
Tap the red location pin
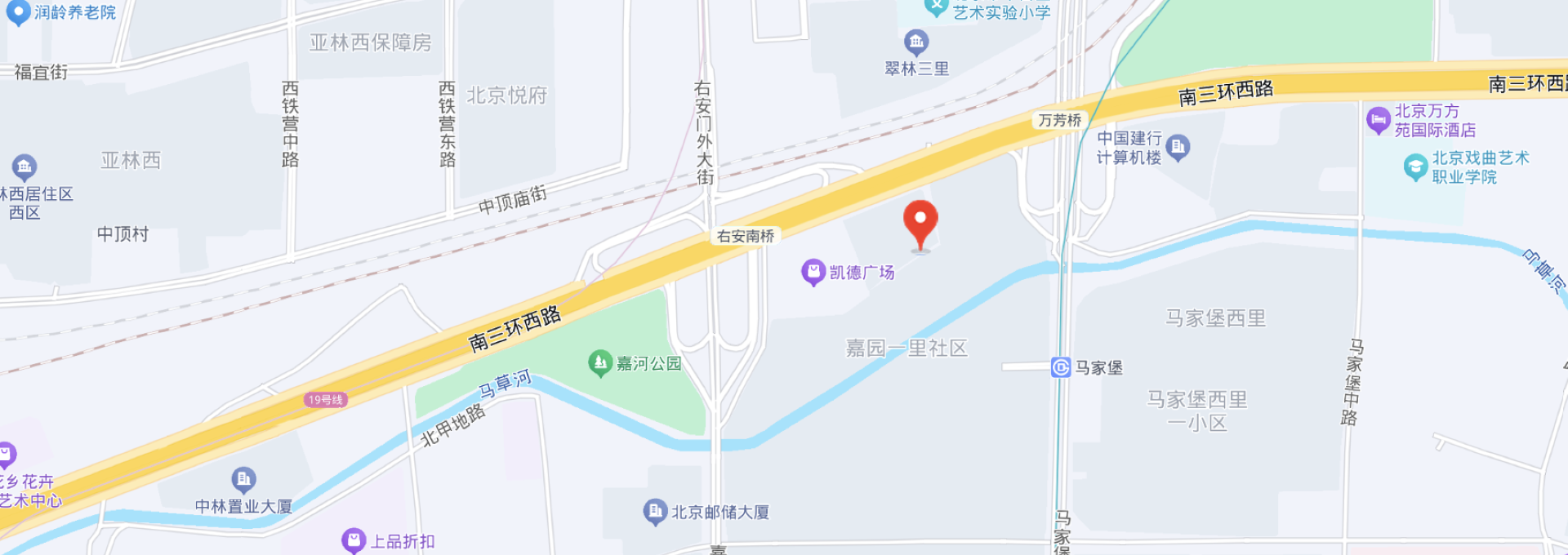point(920,222)
